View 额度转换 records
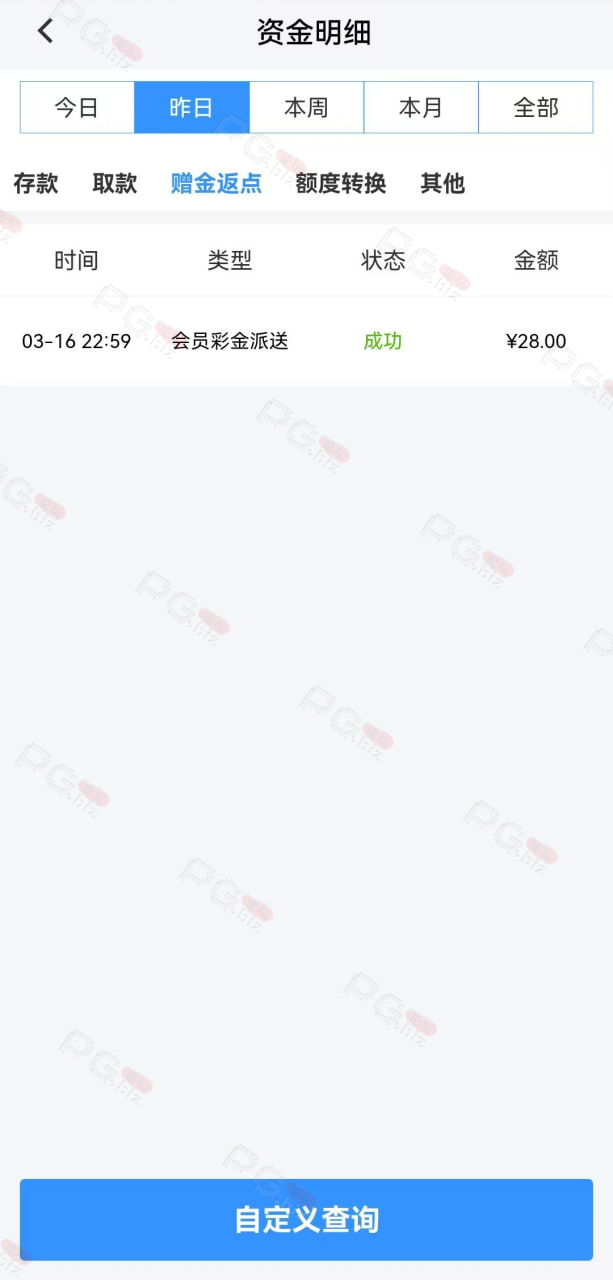613x1280 pixels. [341, 184]
